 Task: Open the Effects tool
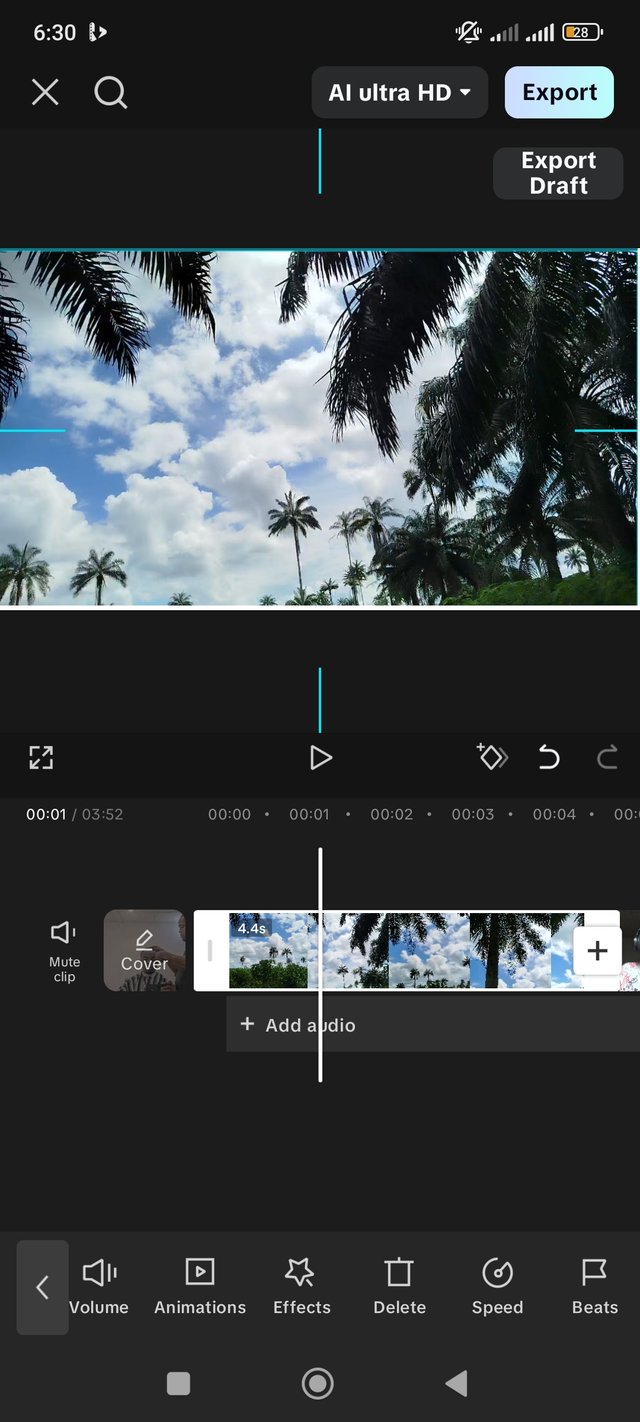pyautogui.click(x=301, y=1286)
